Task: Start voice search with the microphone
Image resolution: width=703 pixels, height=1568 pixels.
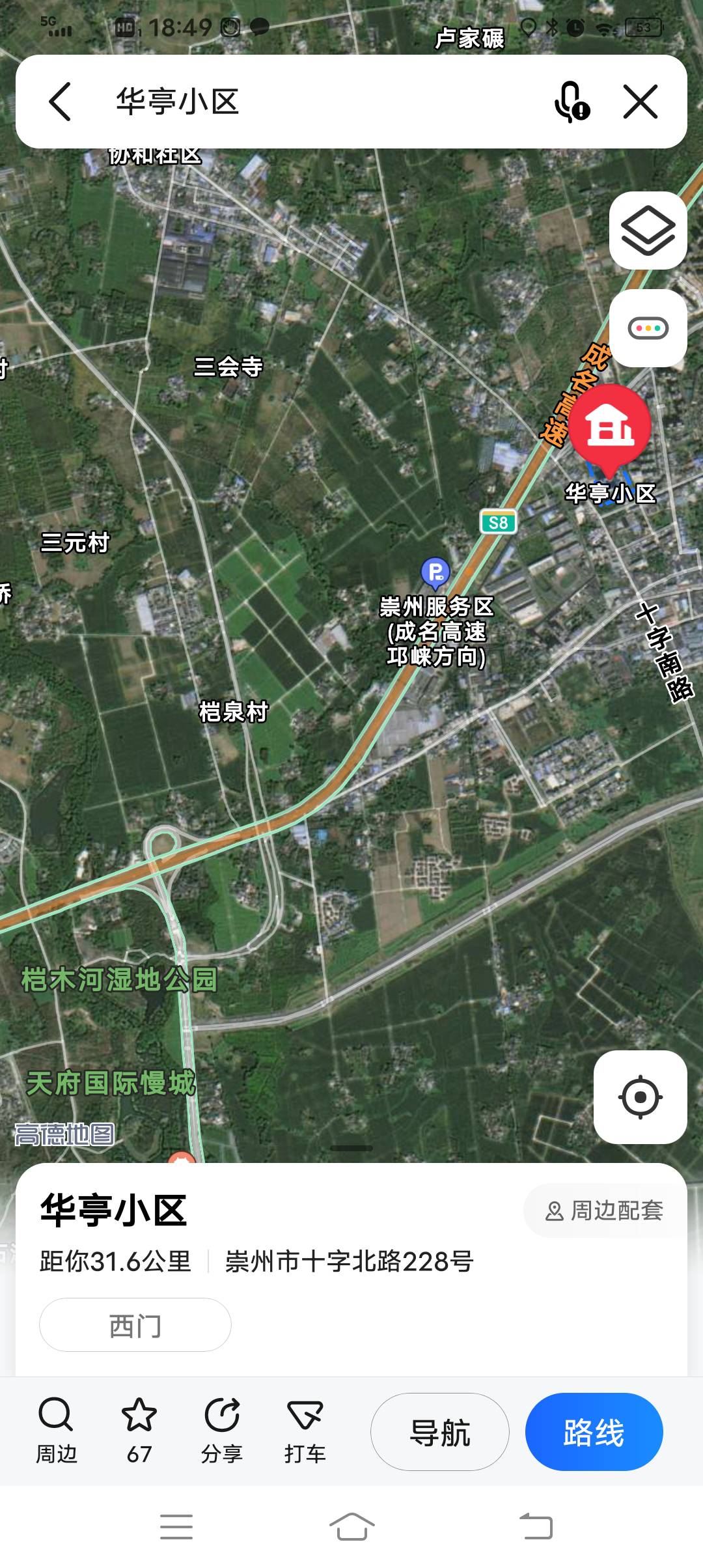Action: pyautogui.click(x=571, y=102)
